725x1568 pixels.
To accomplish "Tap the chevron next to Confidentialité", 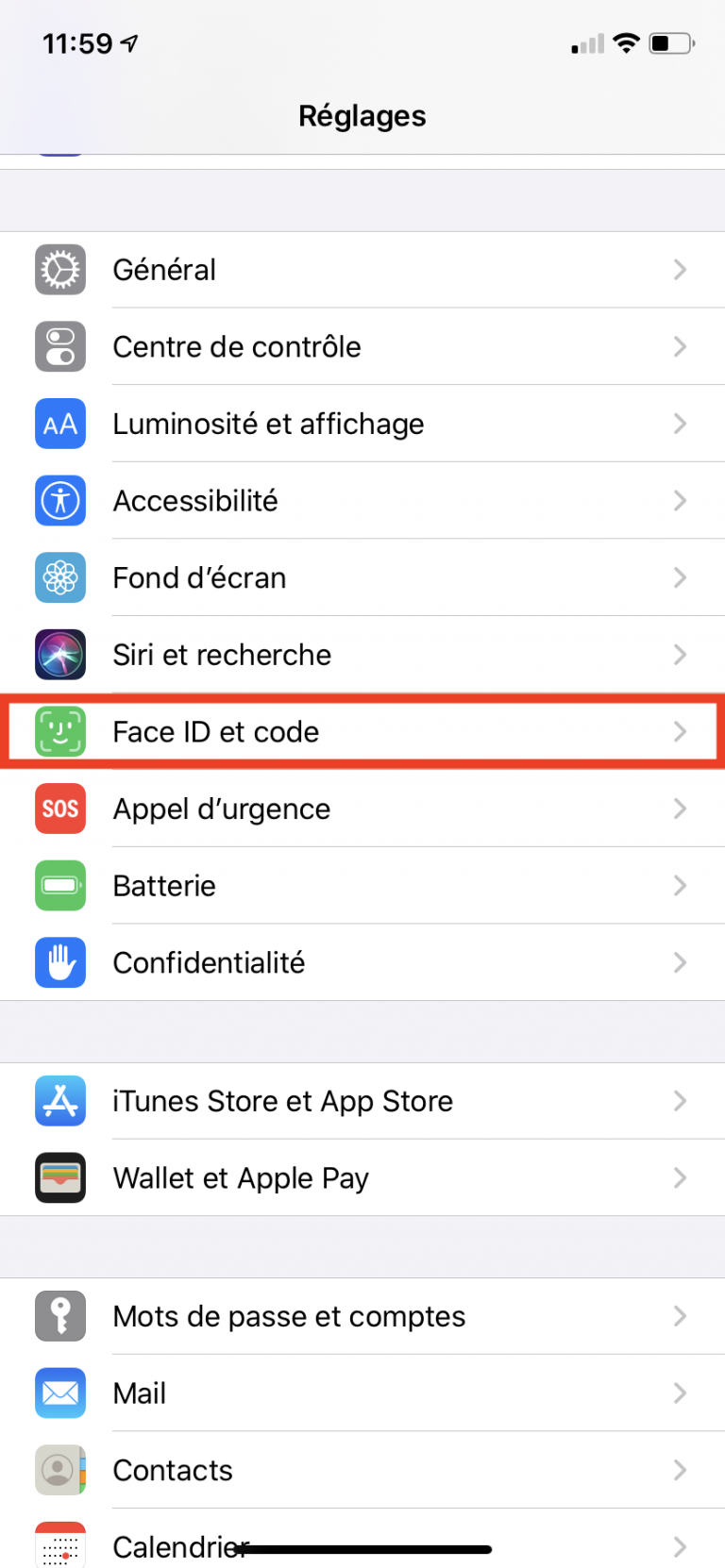I will [681, 962].
